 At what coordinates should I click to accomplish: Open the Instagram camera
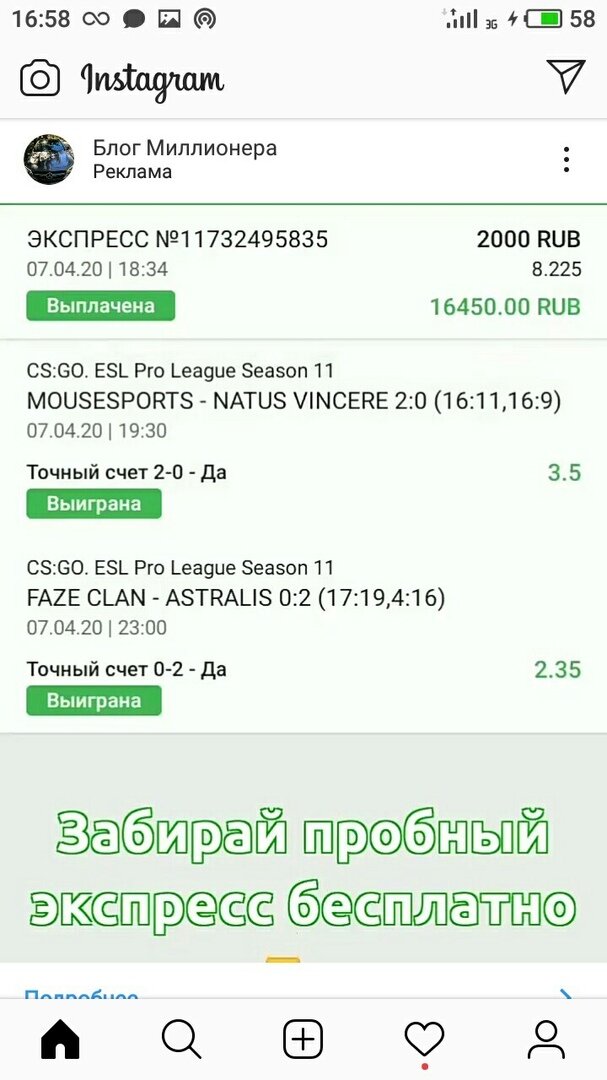pyautogui.click(x=40, y=79)
